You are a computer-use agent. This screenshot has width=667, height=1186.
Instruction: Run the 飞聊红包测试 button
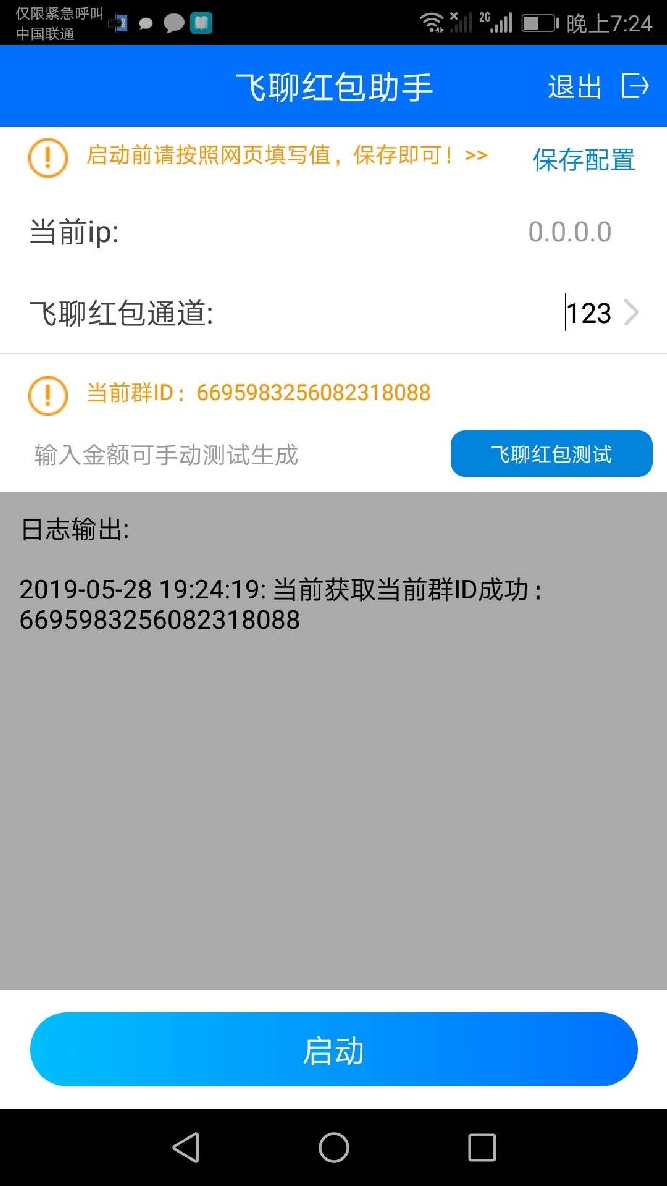[551, 454]
